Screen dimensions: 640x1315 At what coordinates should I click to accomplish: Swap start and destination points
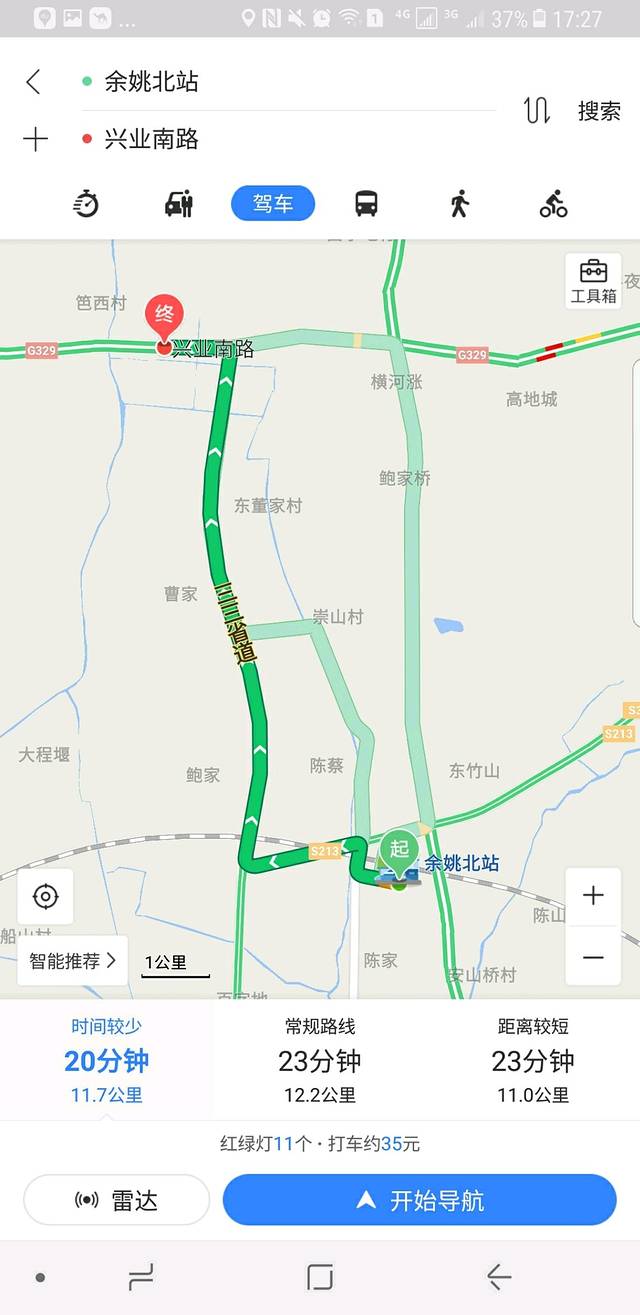537,111
